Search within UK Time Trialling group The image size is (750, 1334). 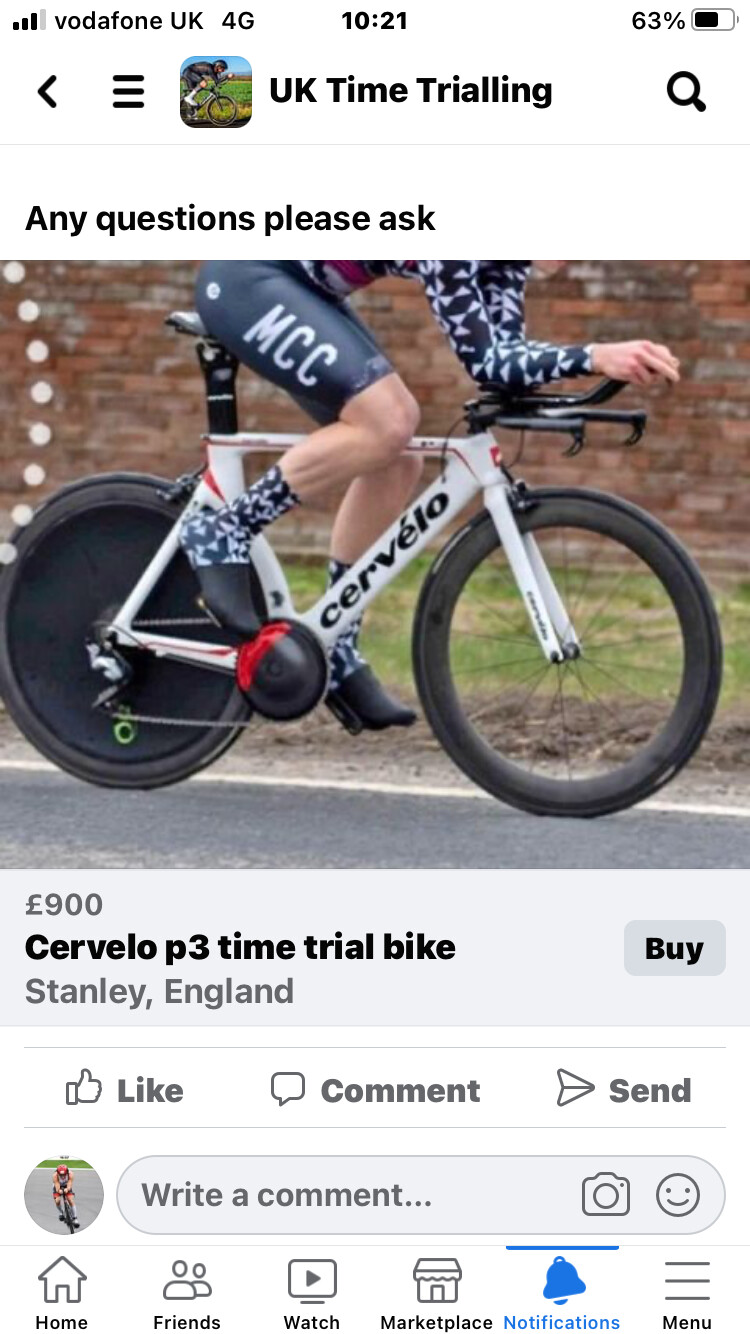tap(686, 92)
